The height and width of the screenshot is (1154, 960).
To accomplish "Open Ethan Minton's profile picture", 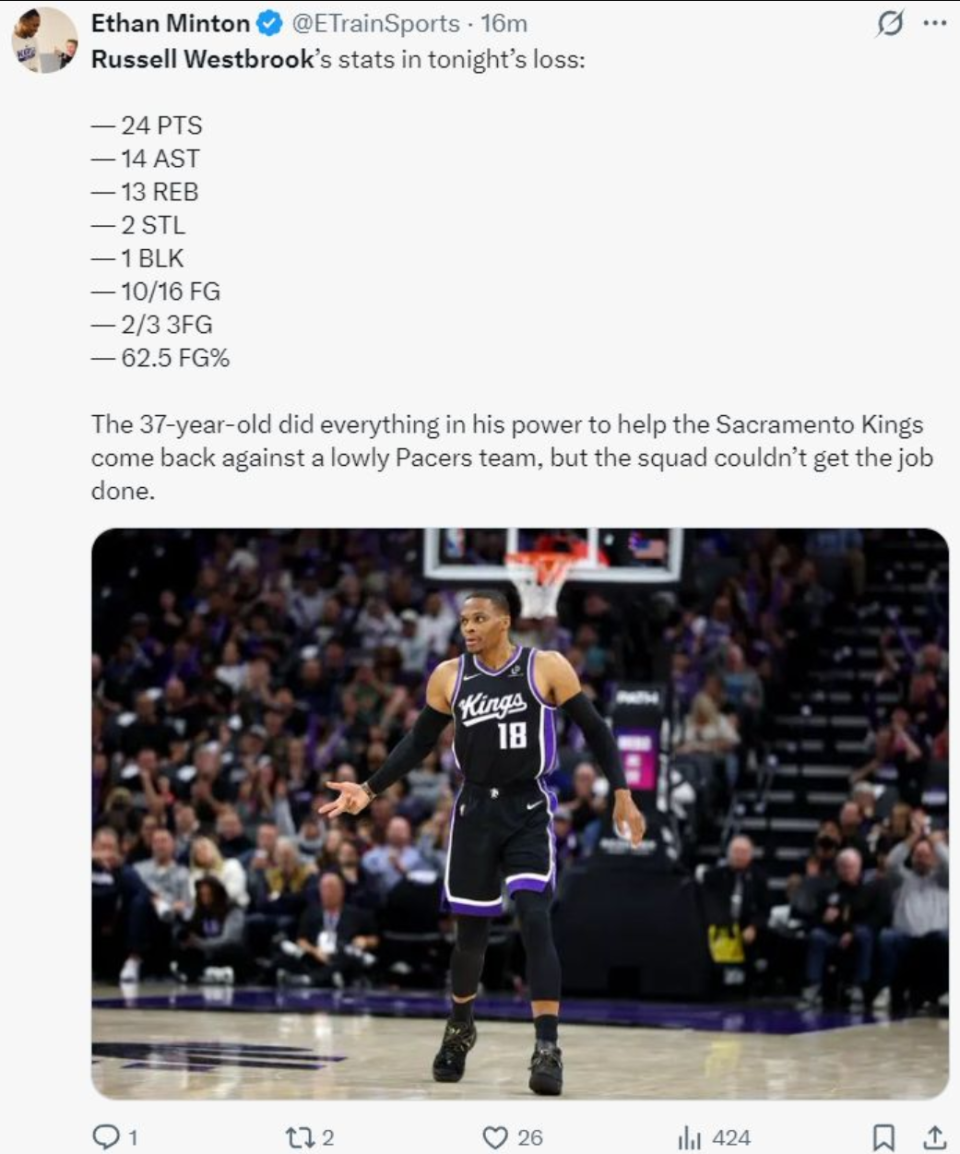I will pos(44,41).
